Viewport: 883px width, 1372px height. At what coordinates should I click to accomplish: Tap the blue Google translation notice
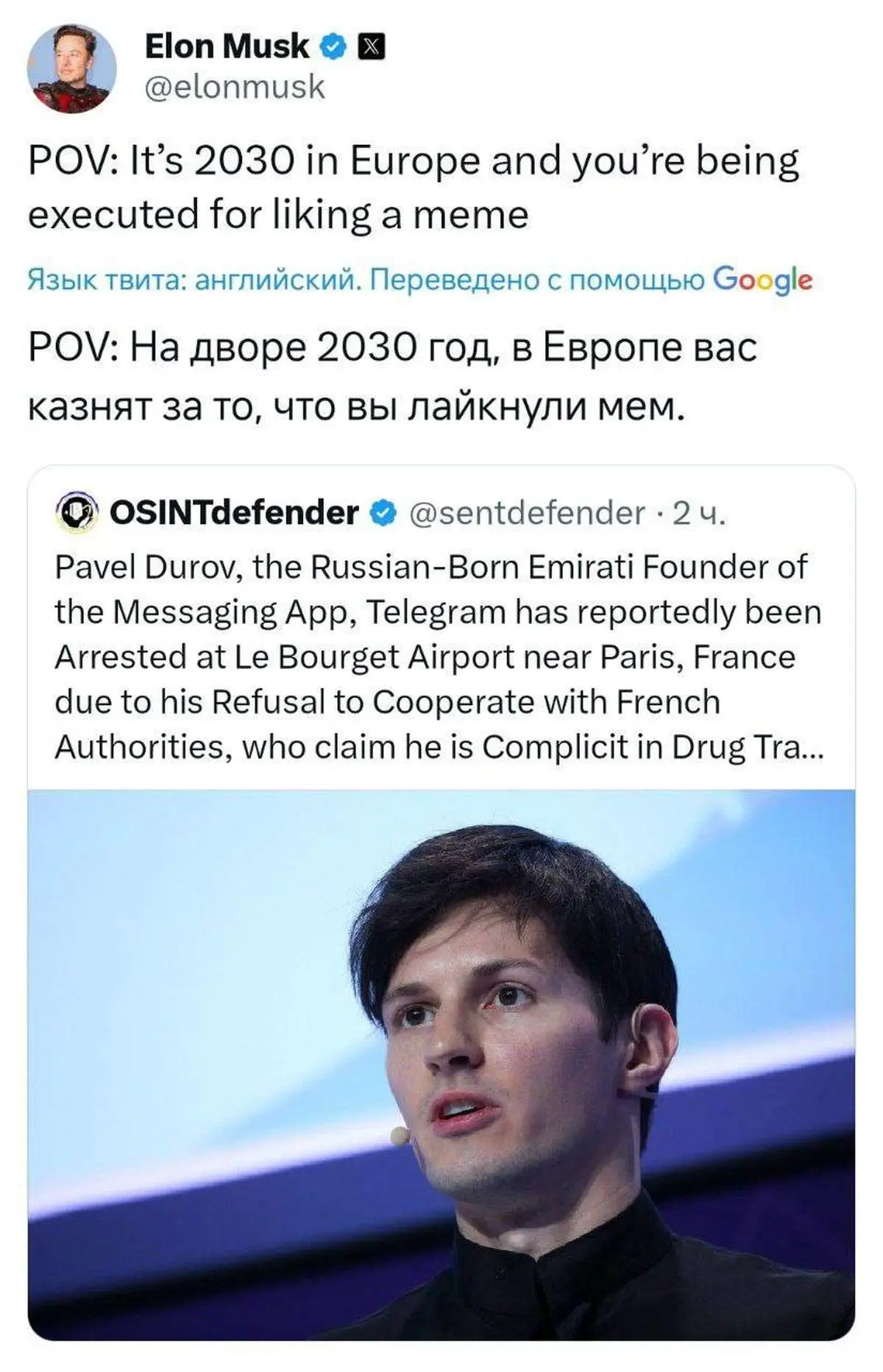coord(419,280)
